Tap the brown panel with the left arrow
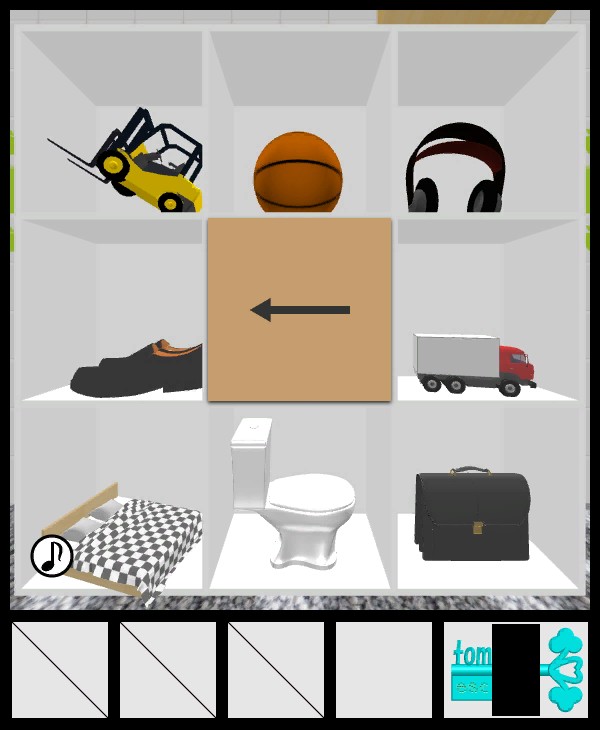This screenshot has height=730, width=600. [x=299, y=310]
